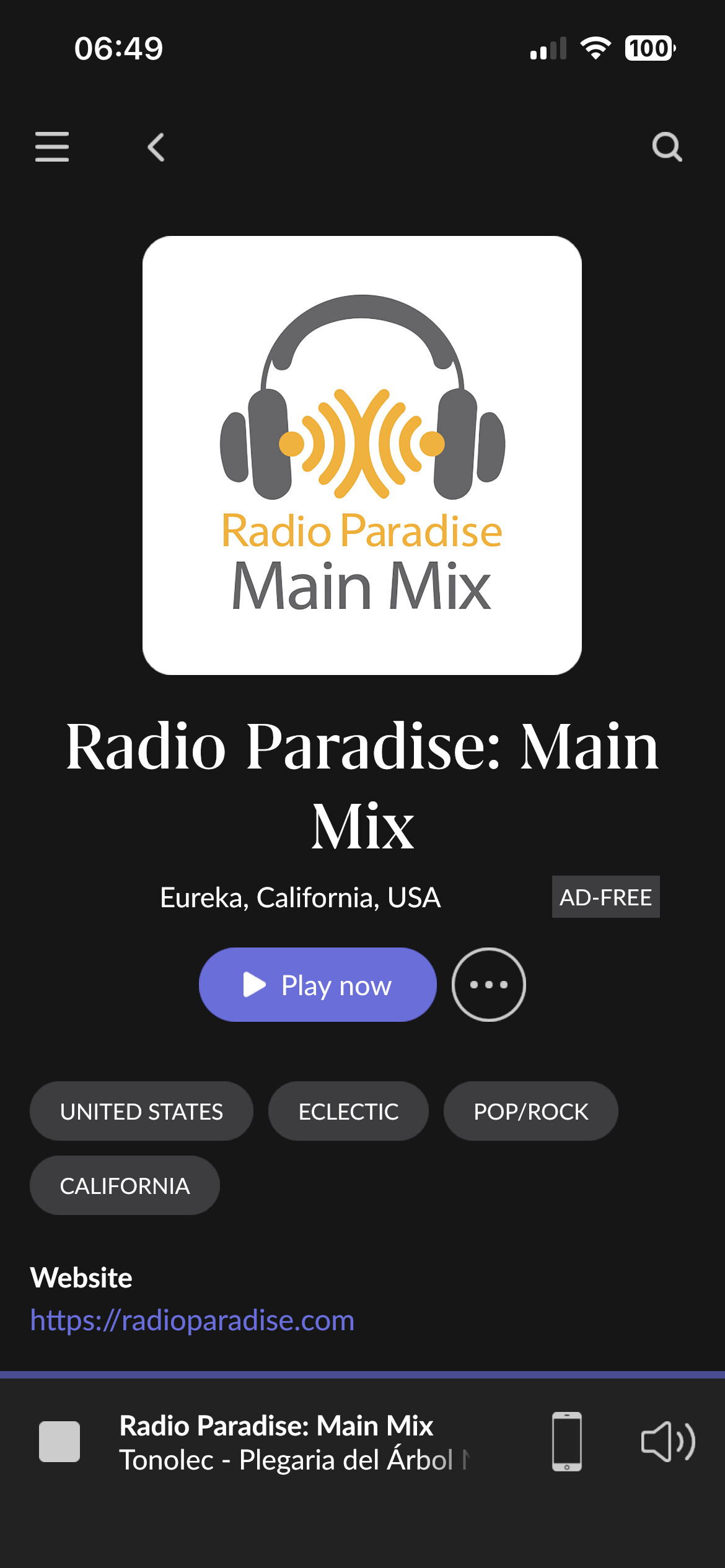This screenshot has height=1568, width=725.
Task: Select the POP/ROCK genre chip
Action: (531, 1111)
